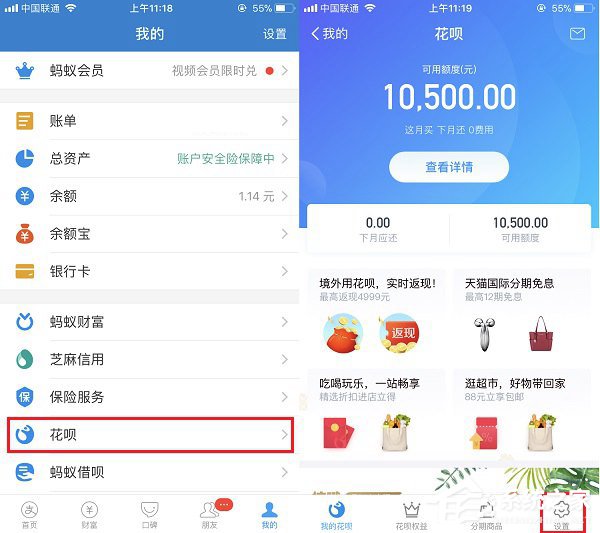
Task: Open 蚂蚁财富 wealth row
Action: (x=150, y=322)
